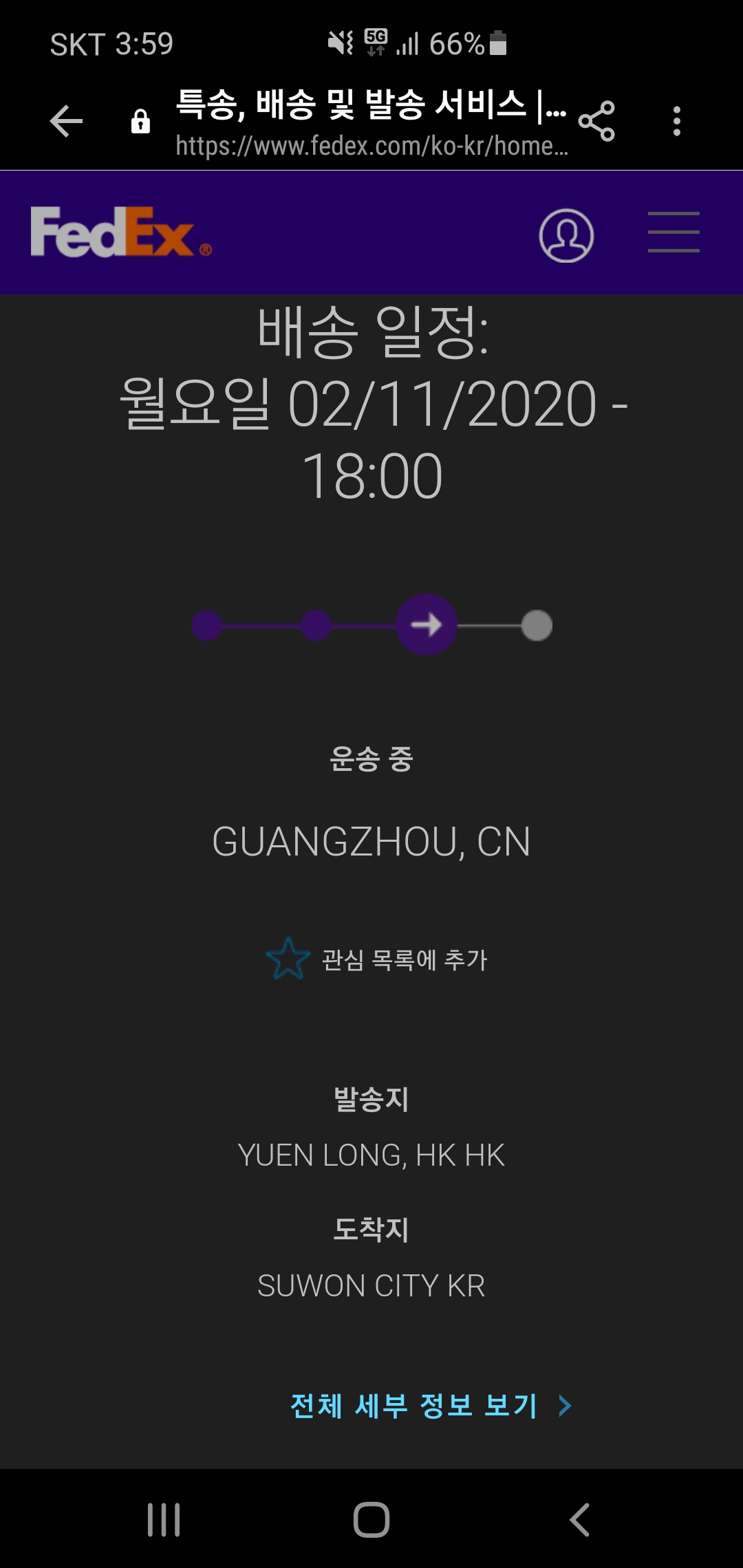Open the FedEx hamburger menu
The height and width of the screenshot is (1568, 743).
674,232
